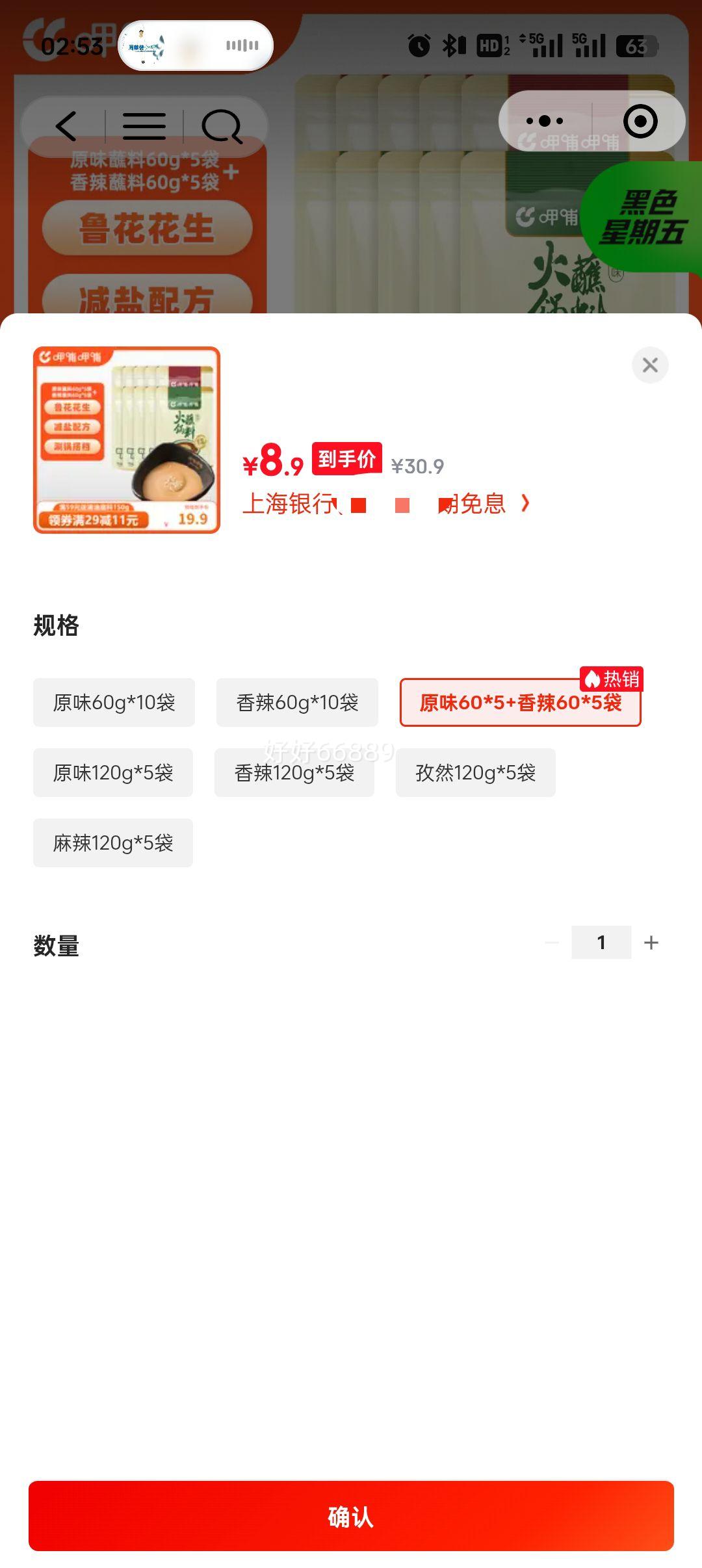Increase quantity with the plus button
Image resolution: width=702 pixels, height=1568 pixels.
pos(651,943)
